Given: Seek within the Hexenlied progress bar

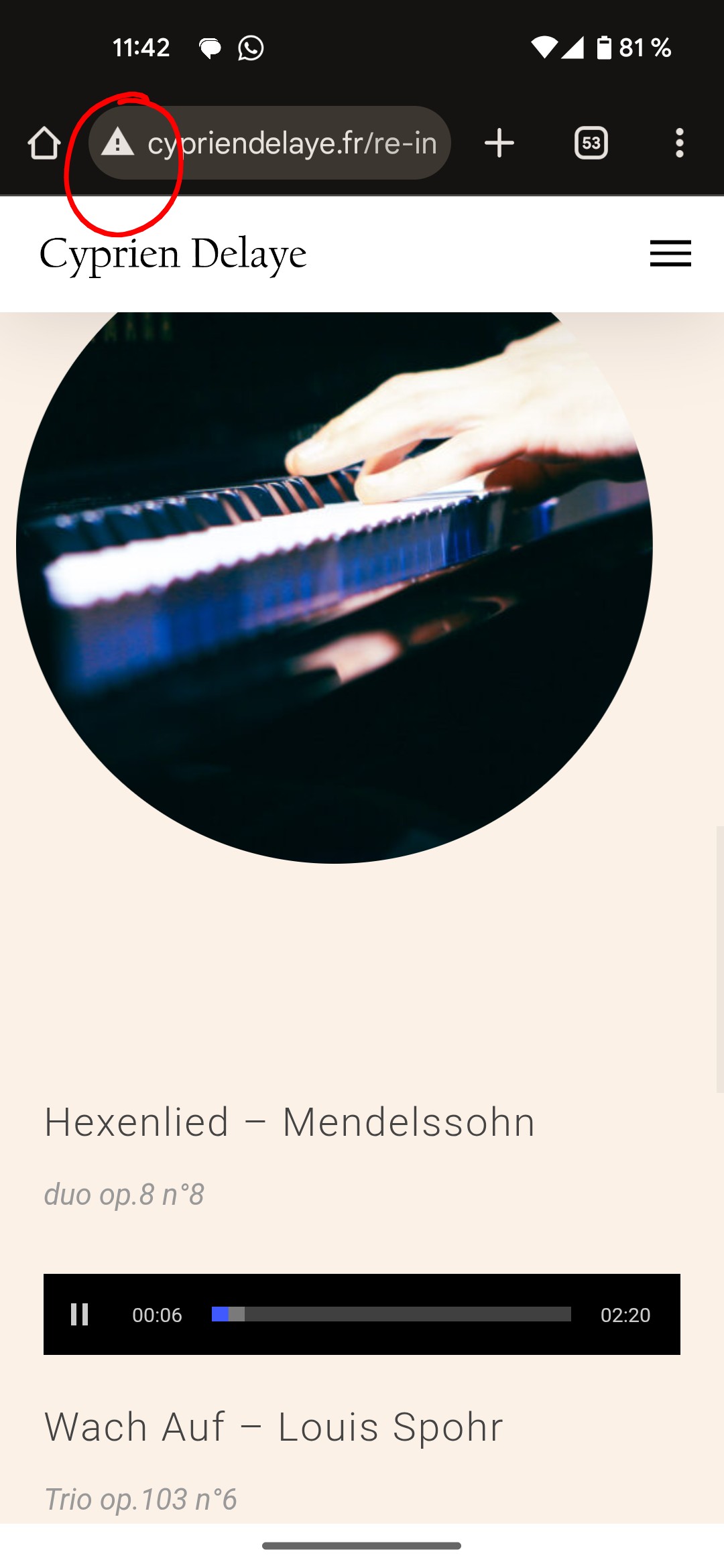Looking at the screenshot, I should tap(391, 1314).
